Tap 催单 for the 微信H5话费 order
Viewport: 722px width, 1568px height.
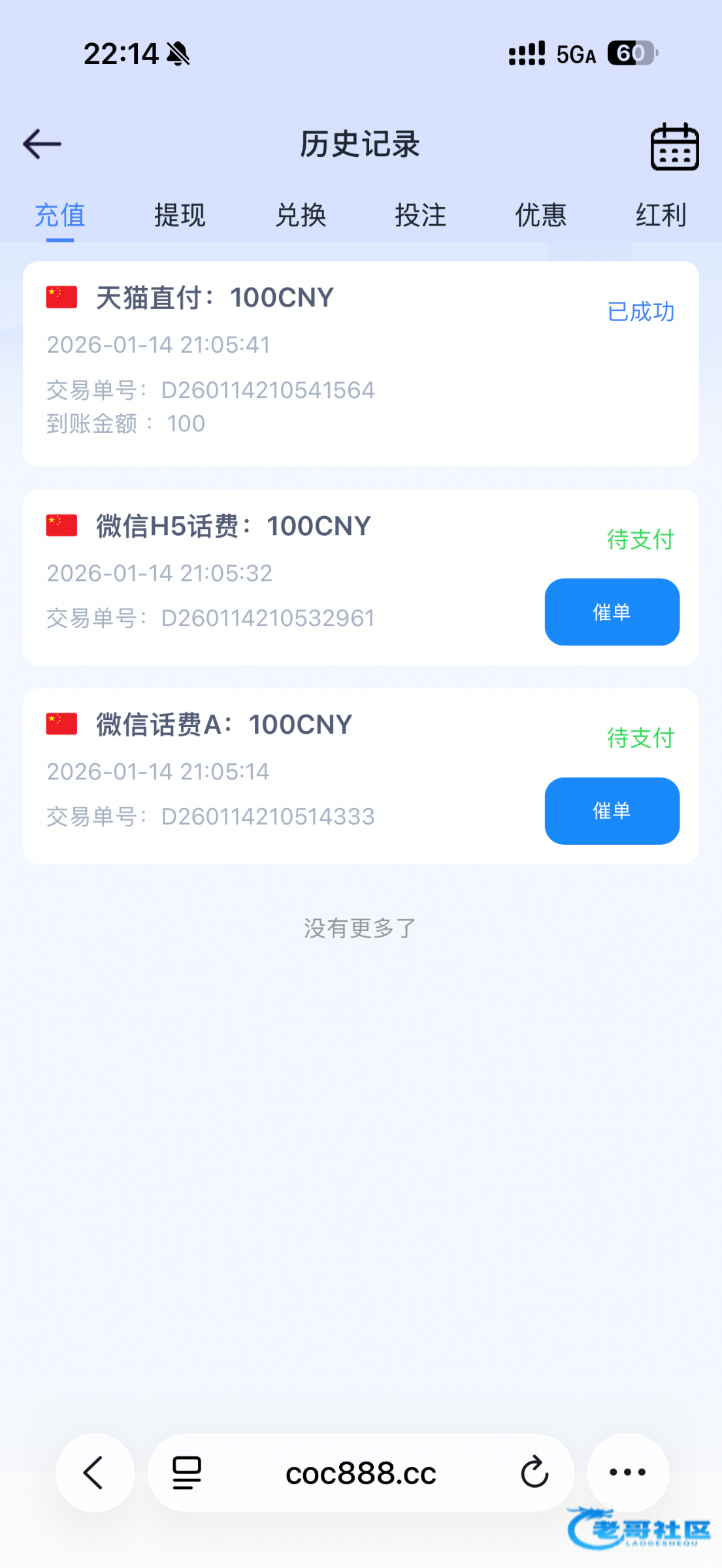point(612,612)
